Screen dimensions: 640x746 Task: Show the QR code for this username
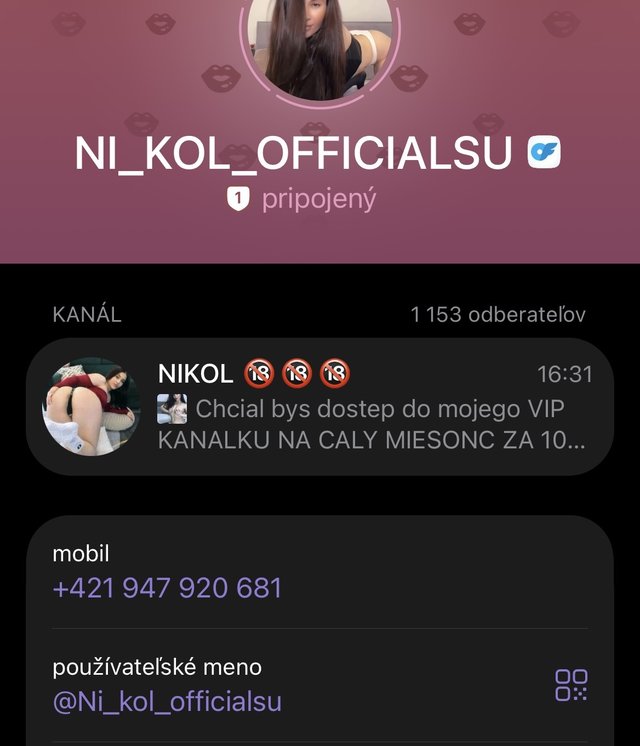pyautogui.click(x=571, y=685)
